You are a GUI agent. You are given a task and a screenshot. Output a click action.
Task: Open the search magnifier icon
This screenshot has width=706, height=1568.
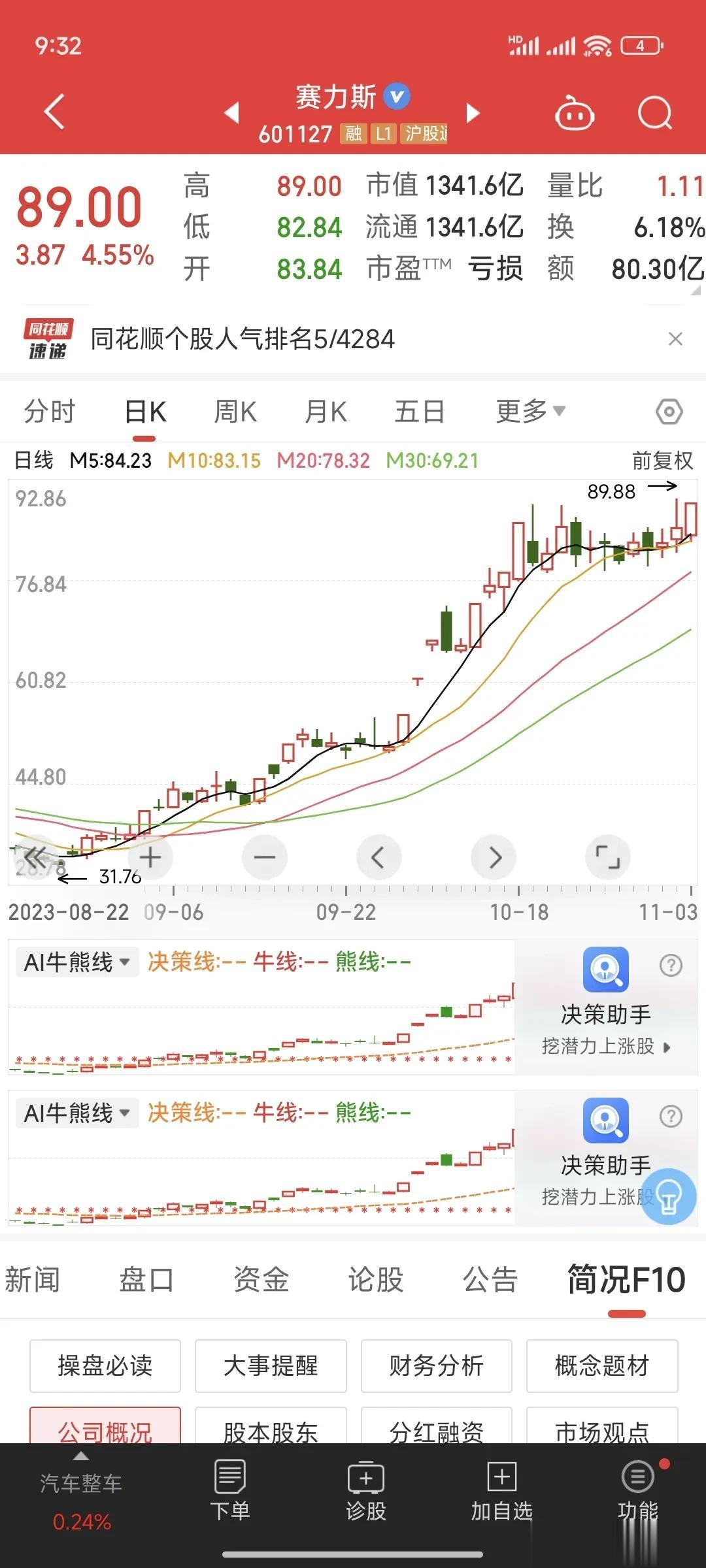point(654,114)
